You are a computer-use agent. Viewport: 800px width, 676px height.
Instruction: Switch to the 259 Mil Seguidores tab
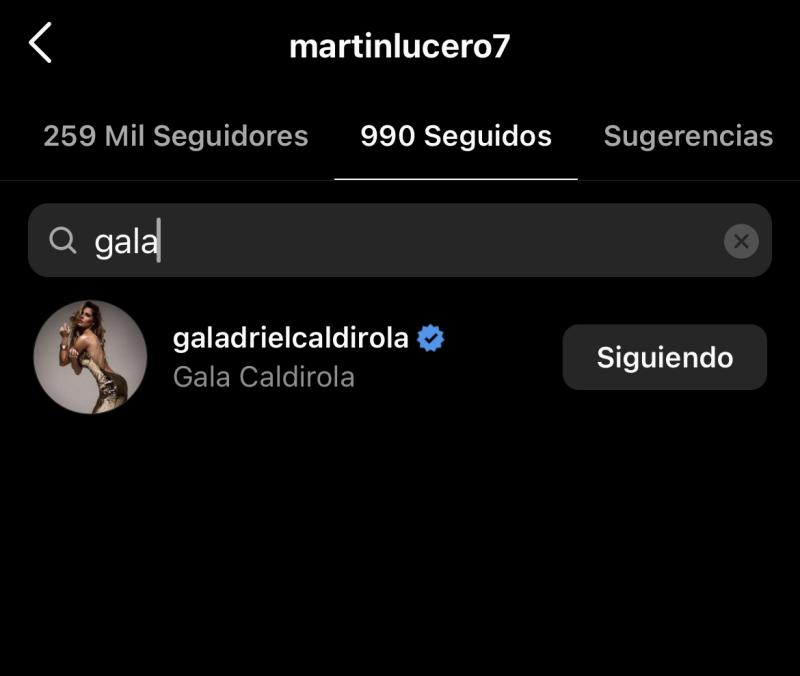pos(176,136)
